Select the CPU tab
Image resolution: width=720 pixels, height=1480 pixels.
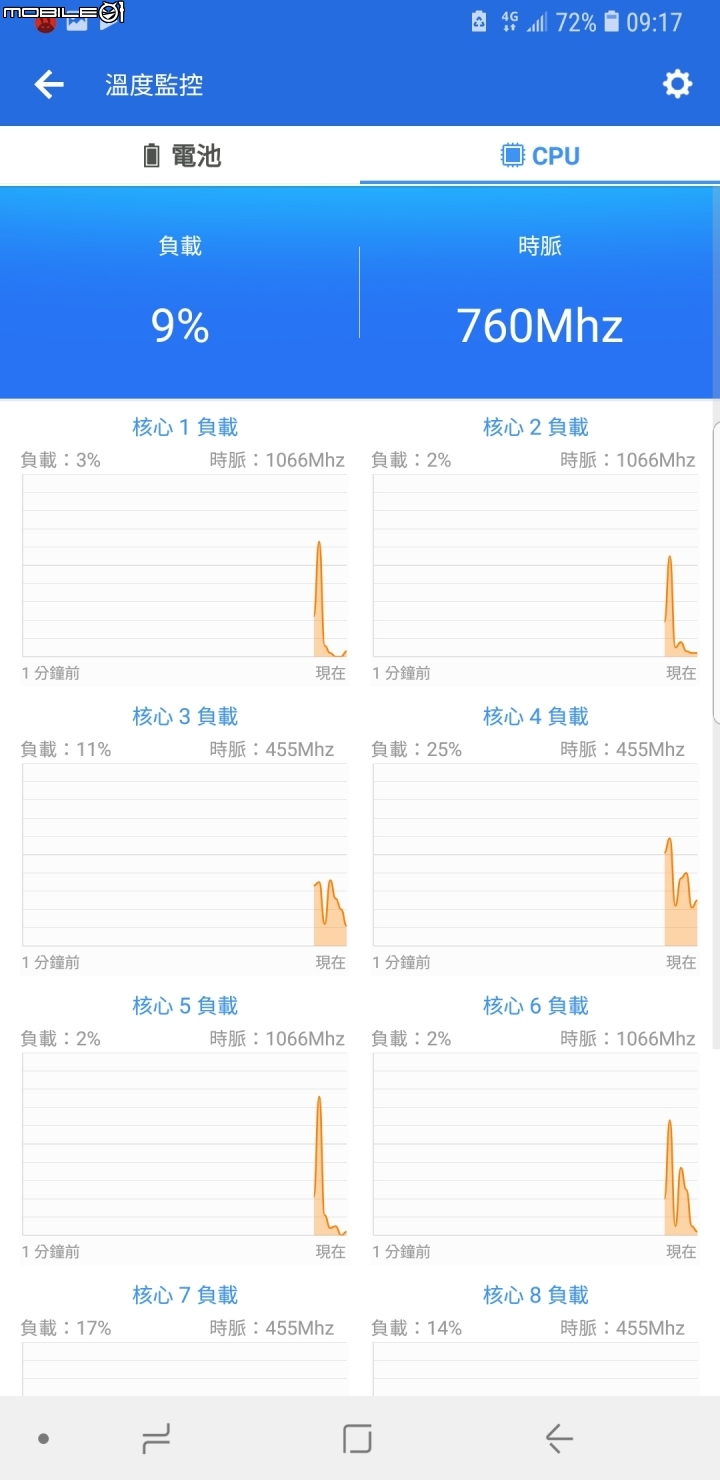(x=540, y=156)
